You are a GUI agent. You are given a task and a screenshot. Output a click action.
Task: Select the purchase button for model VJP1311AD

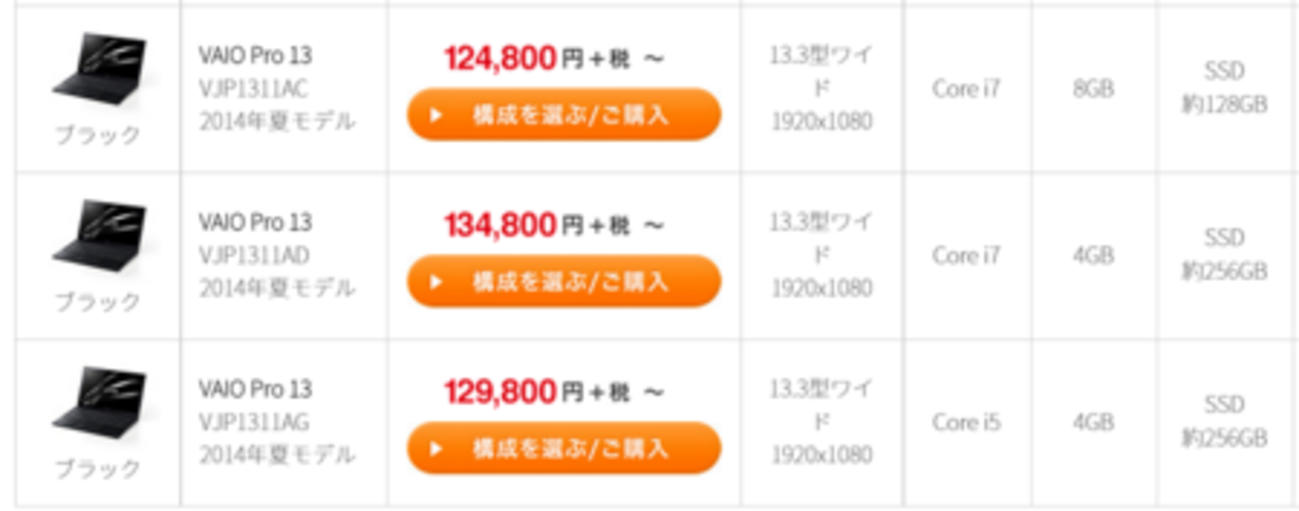563,281
